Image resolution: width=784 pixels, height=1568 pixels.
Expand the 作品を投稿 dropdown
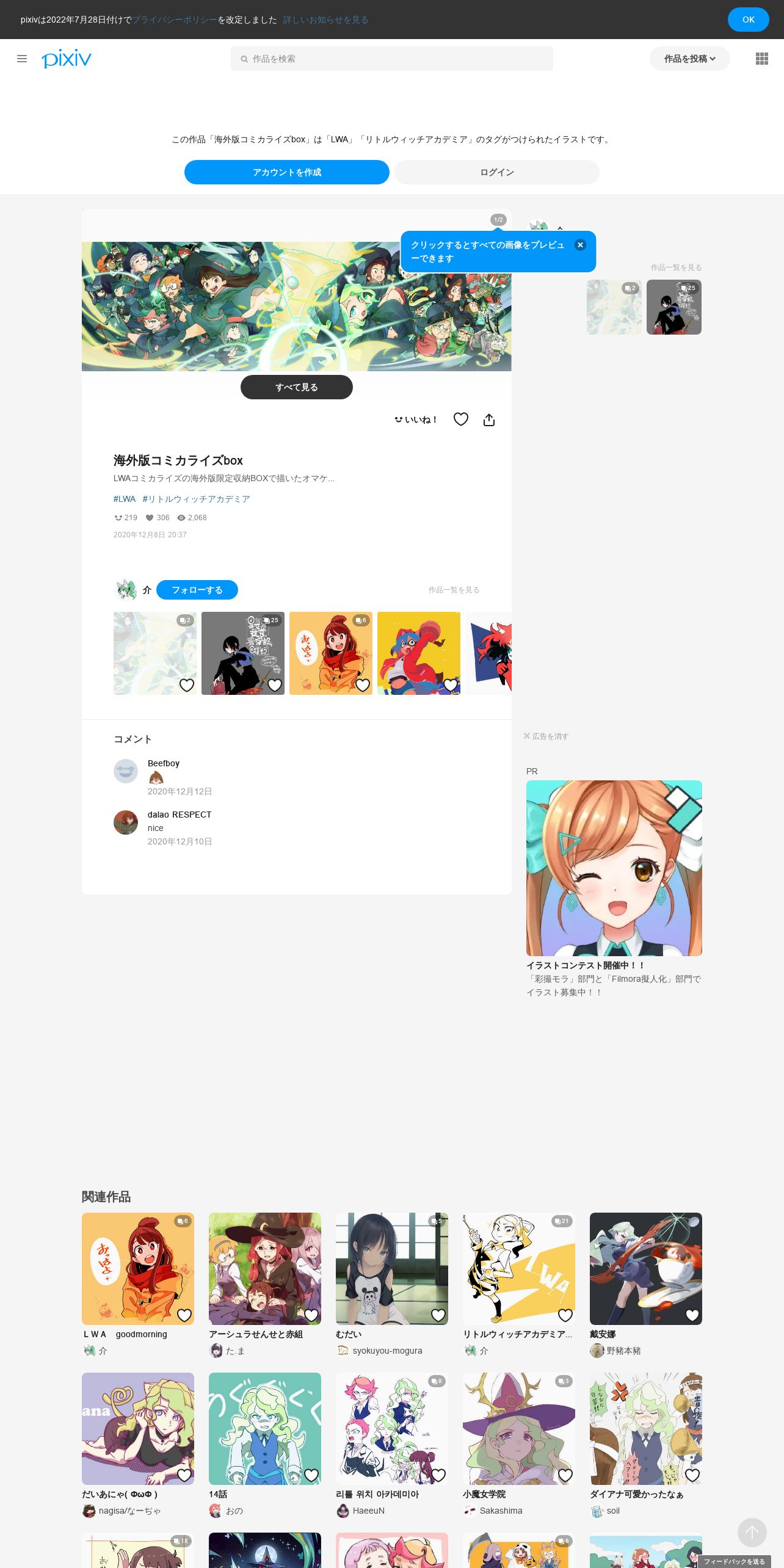(x=689, y=59)
